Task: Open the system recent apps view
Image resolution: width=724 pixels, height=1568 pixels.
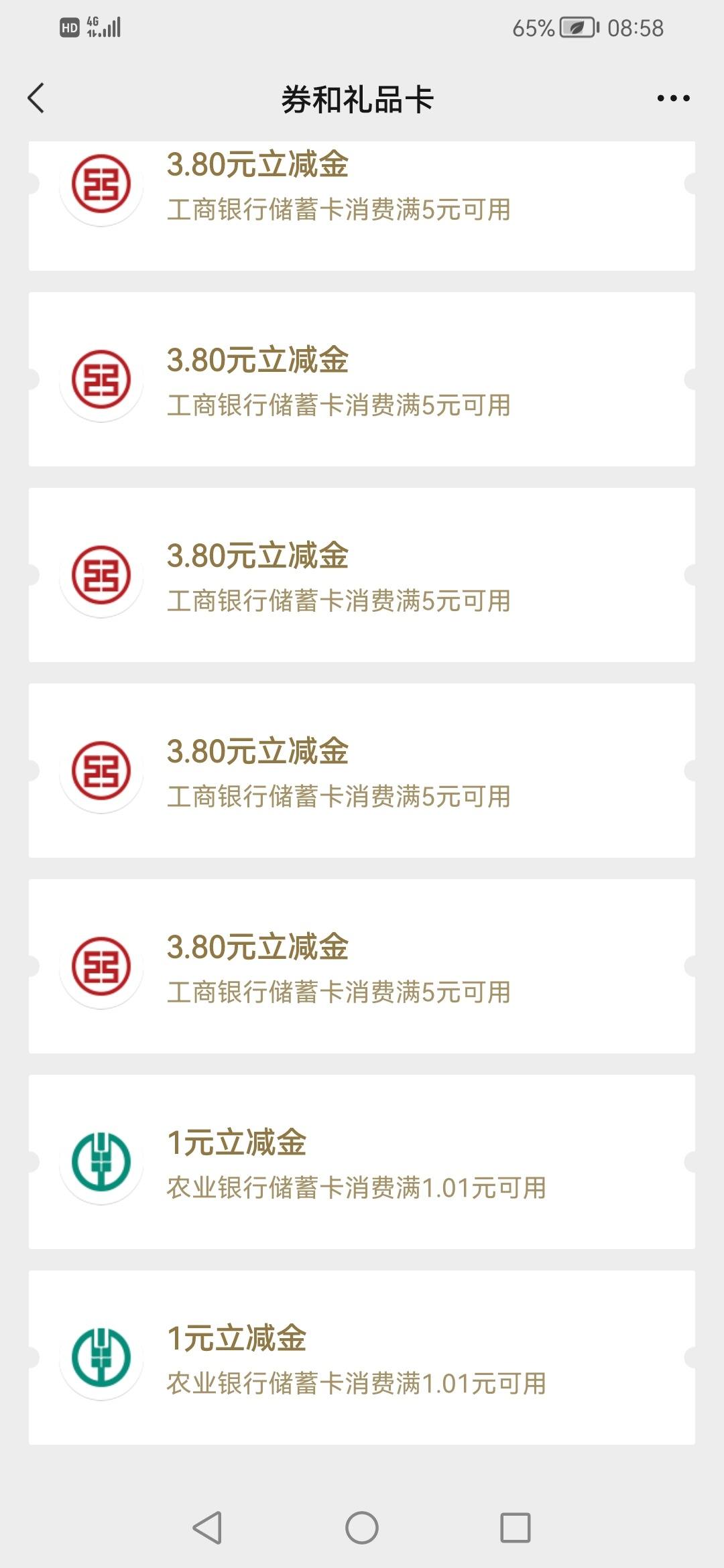Action: [516, 1528]
